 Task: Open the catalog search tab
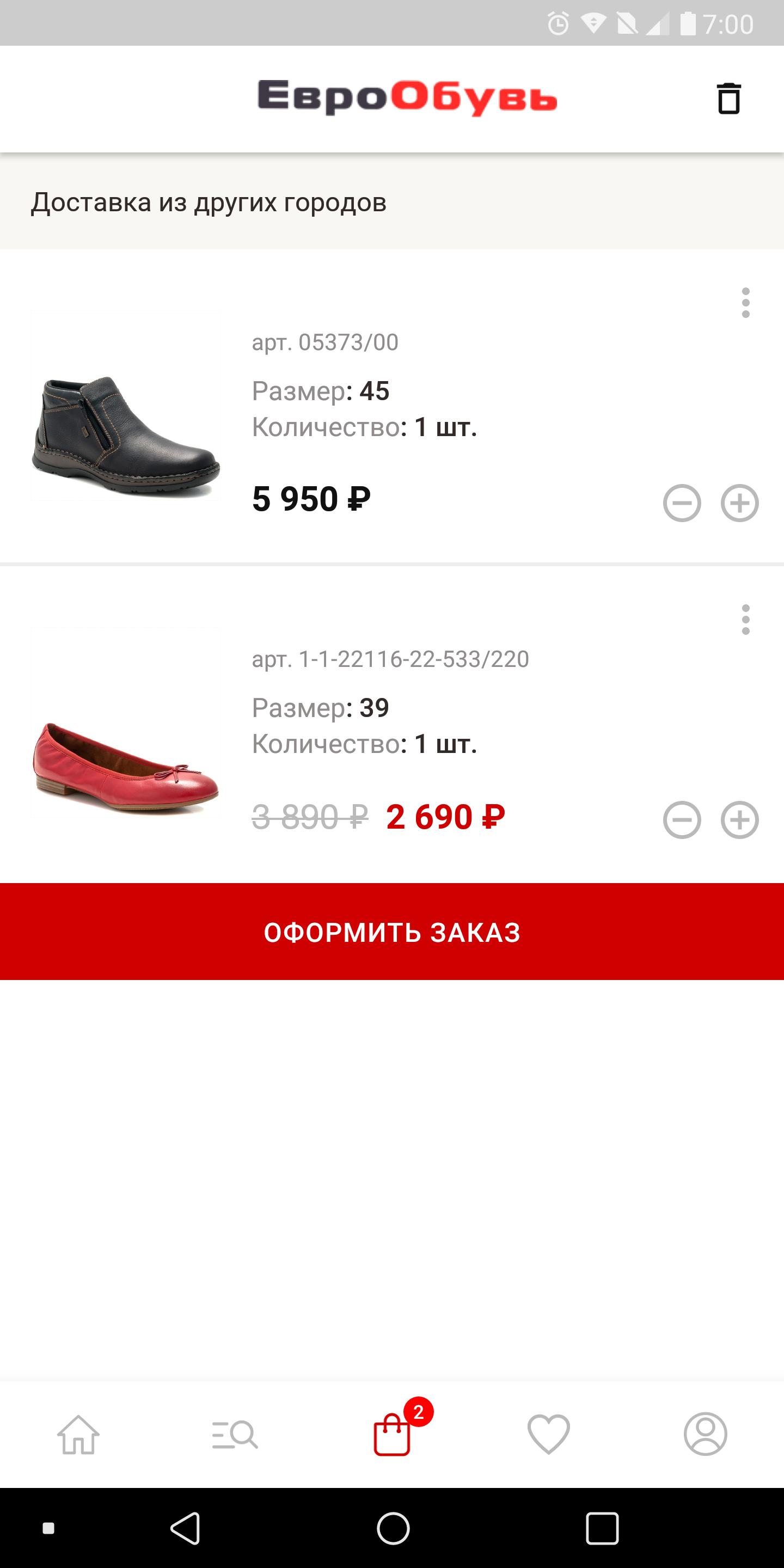click(235, 1435)
